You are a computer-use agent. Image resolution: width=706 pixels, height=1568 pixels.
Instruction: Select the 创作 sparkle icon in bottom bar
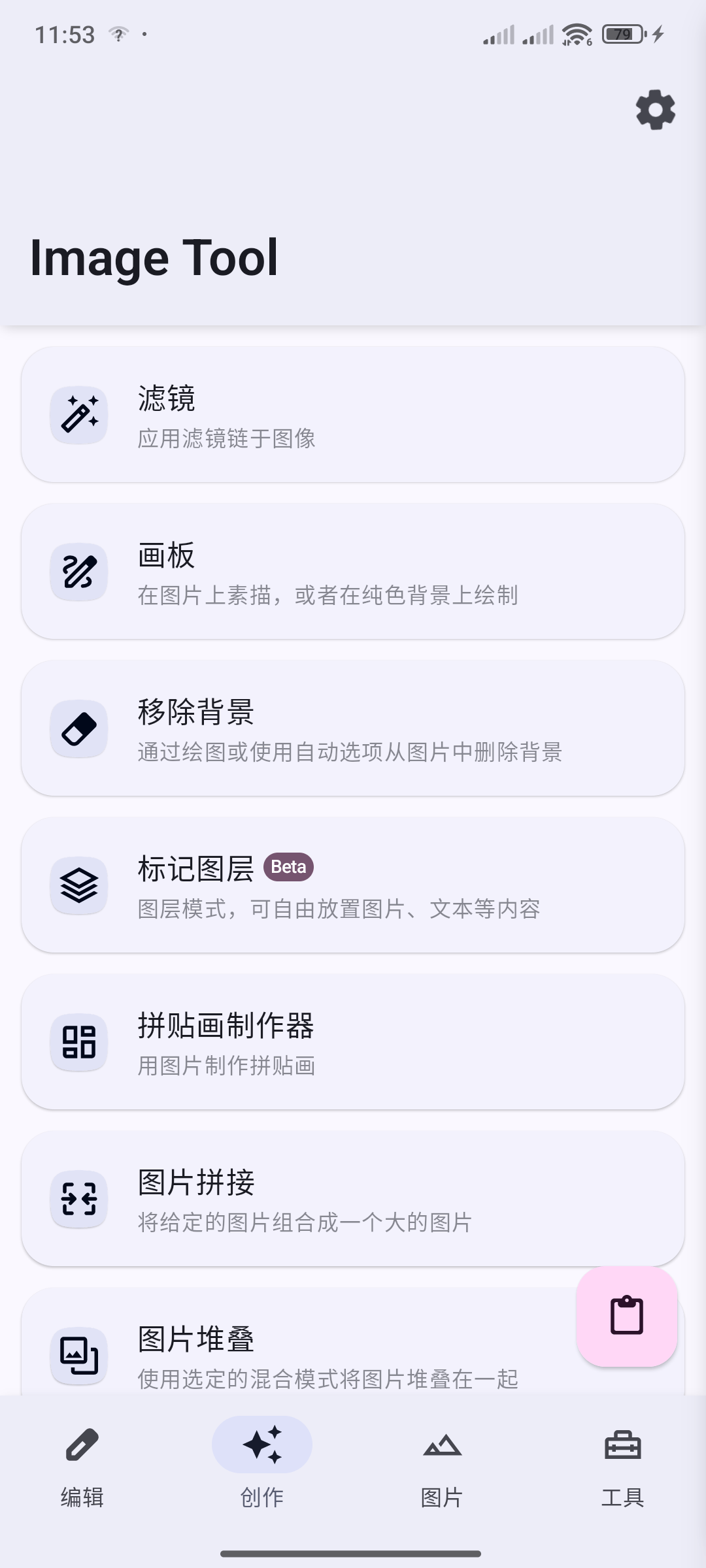pos(261,1445)
